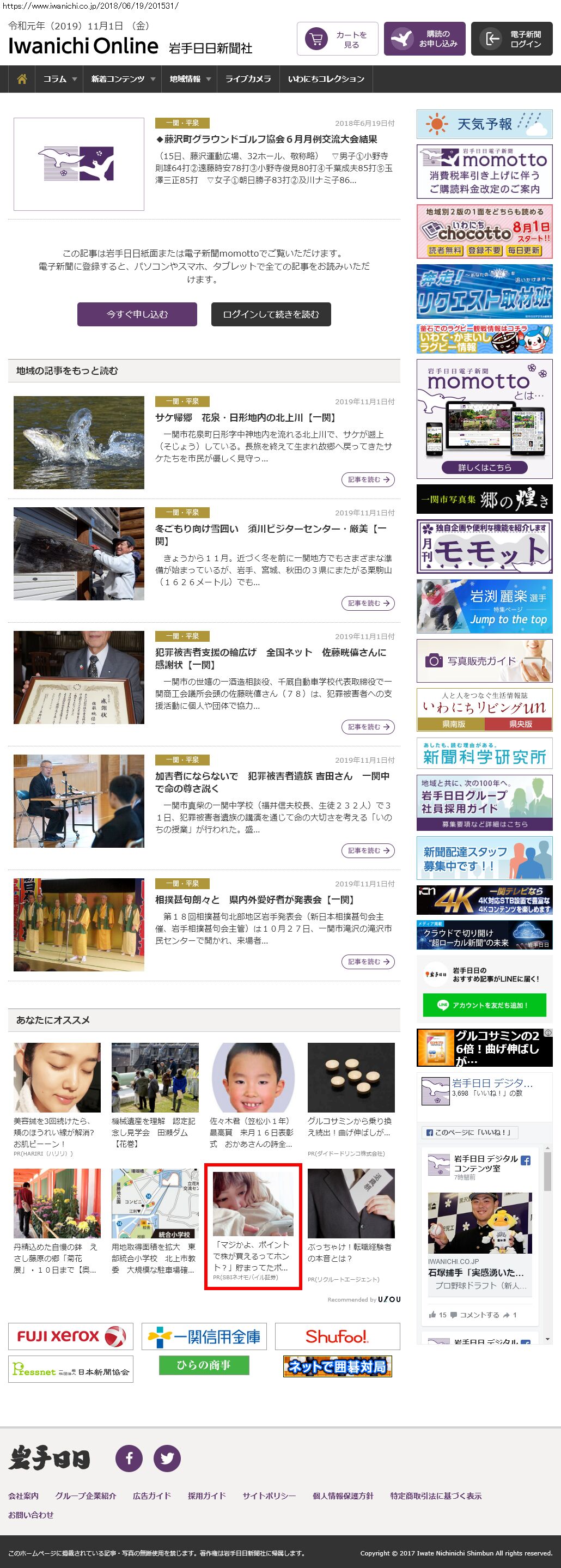The image size is (561, 1568).
Task: Expand the 新着コンテンツ menu
Action: click(123, 79)
